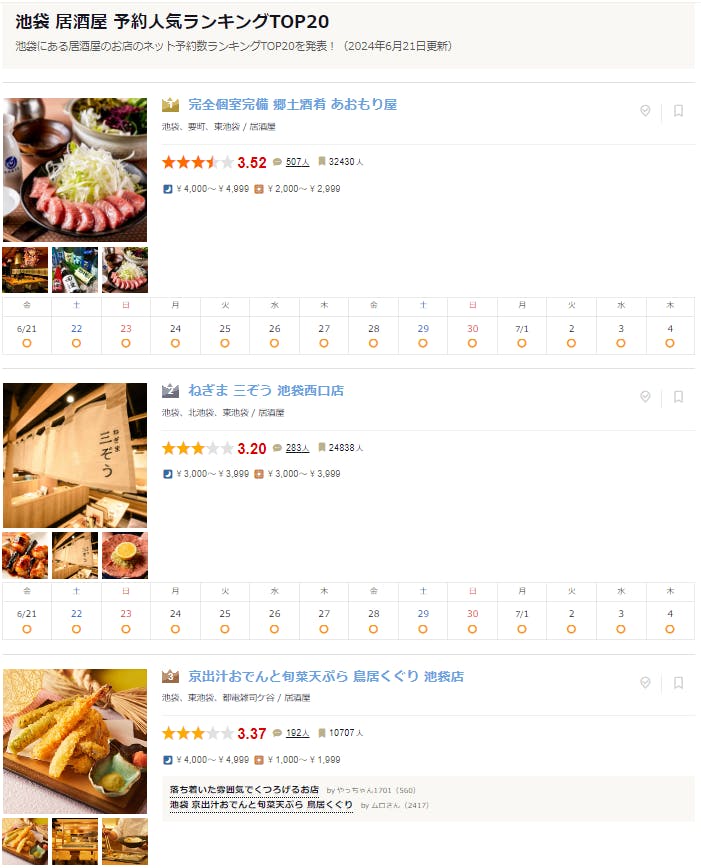Choose date 26 in the あおもり屋 calendar
Image resolution: width=701 pixels, height=868 pixels.
click(x=274, y=336)
